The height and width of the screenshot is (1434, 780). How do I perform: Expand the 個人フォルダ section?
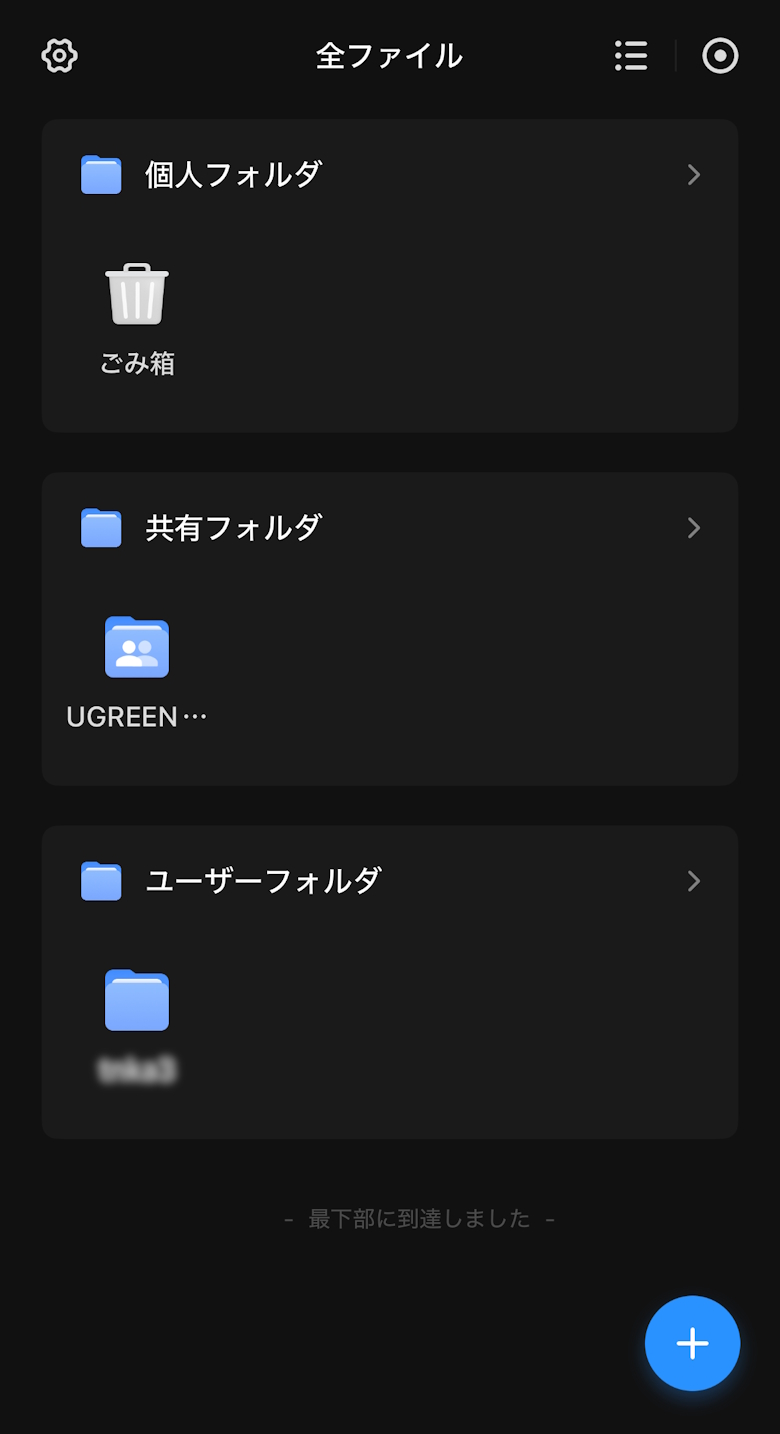pos(694,175)
